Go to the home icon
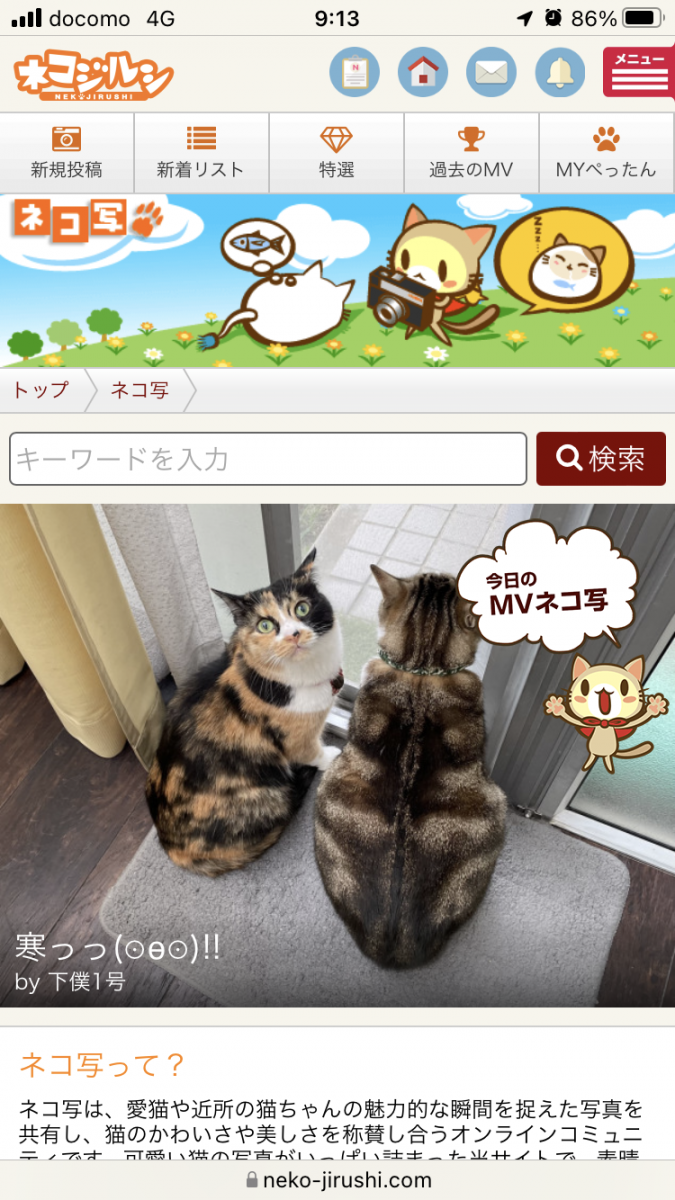 (423, 72)
